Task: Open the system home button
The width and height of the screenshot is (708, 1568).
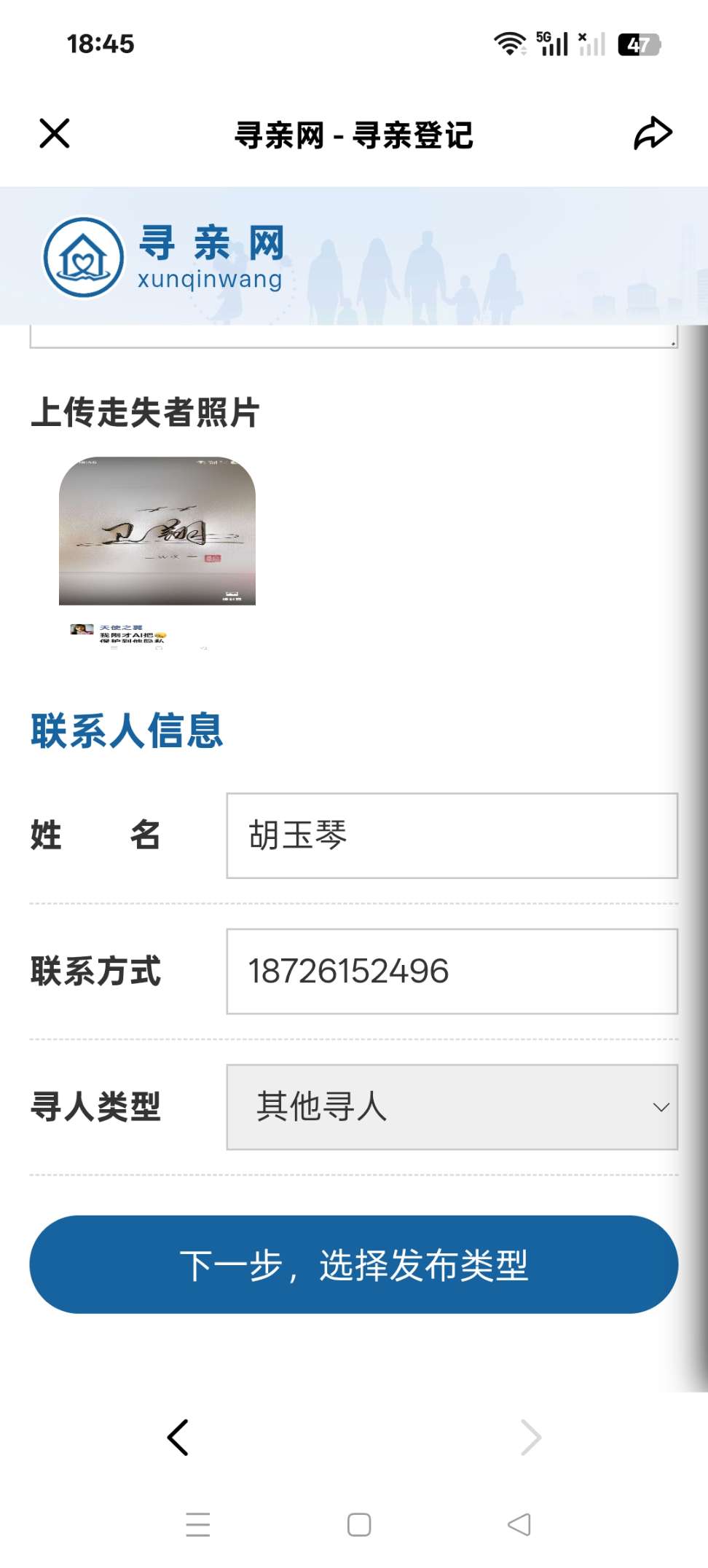Action: click(x=358, y=1524)
